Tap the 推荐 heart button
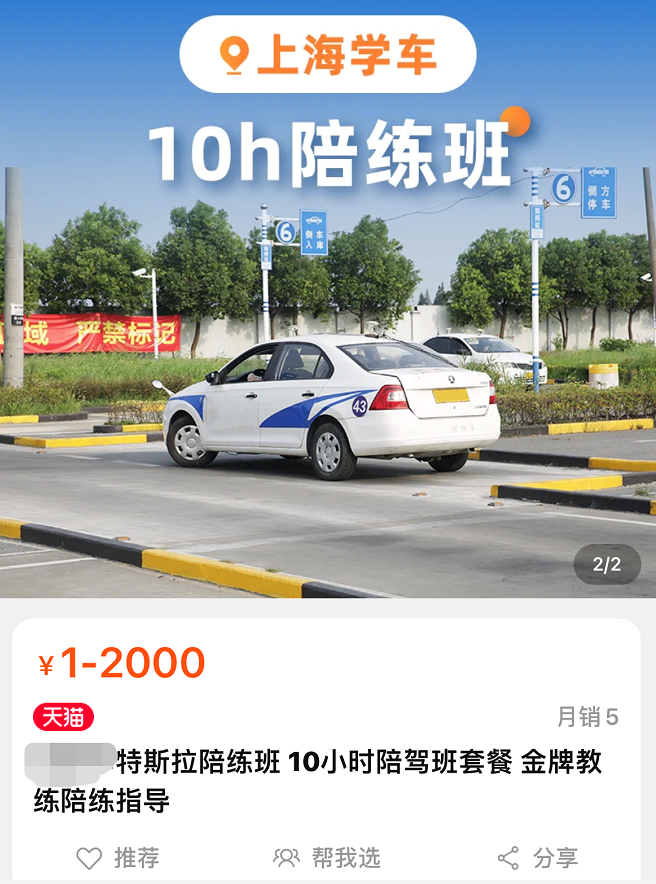 click(117, 858)
